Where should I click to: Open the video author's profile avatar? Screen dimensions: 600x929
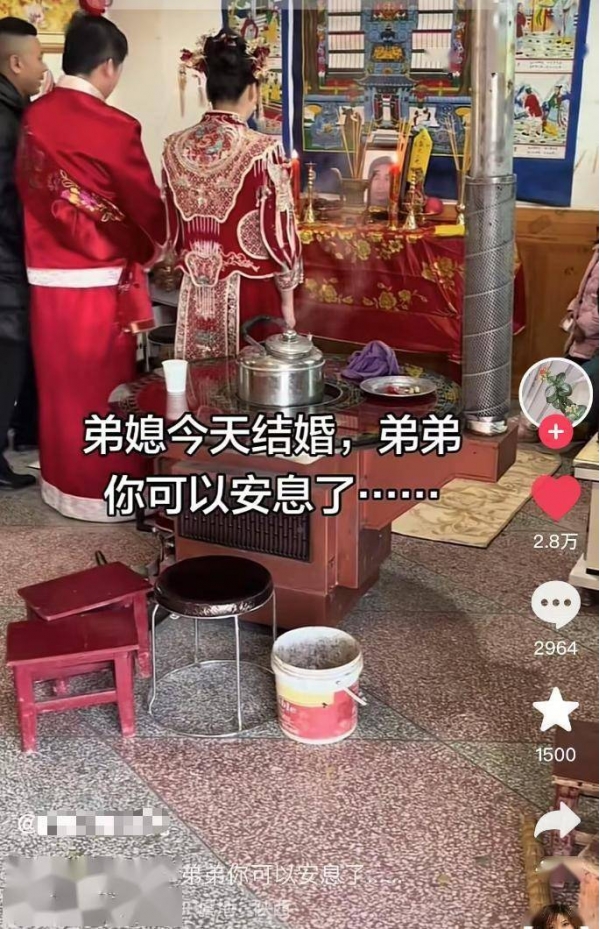point(556,392)
